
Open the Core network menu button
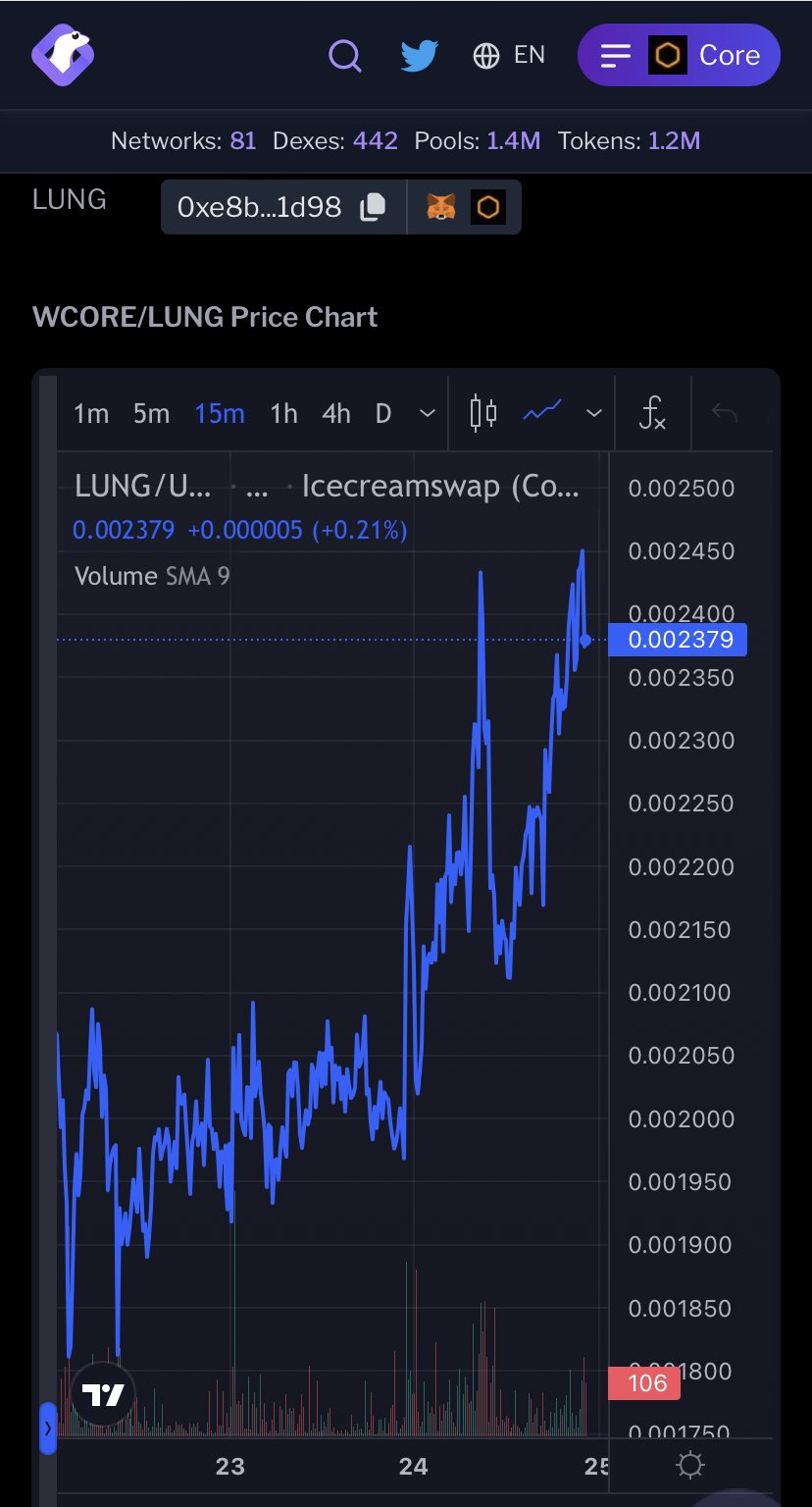click(x=679, y=55)
